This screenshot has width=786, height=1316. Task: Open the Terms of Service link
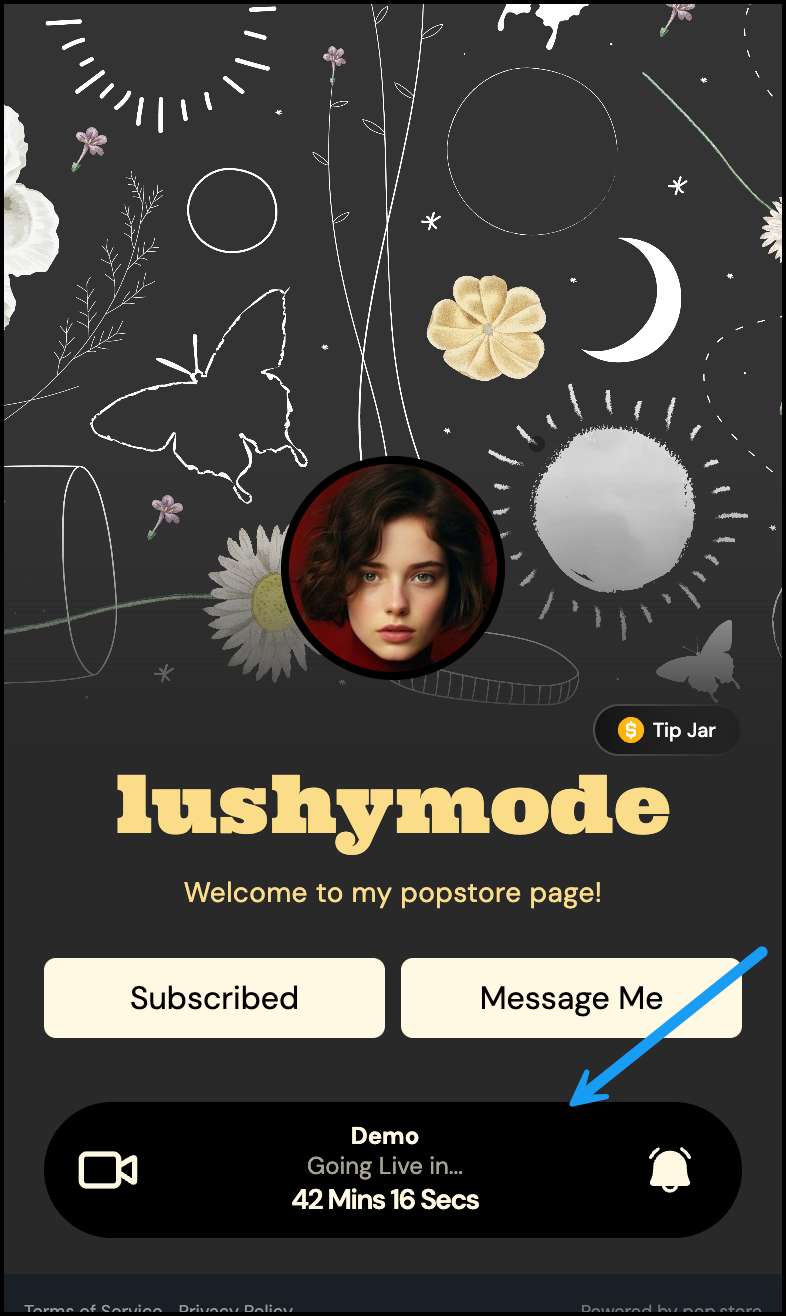tap(93, 1309)
